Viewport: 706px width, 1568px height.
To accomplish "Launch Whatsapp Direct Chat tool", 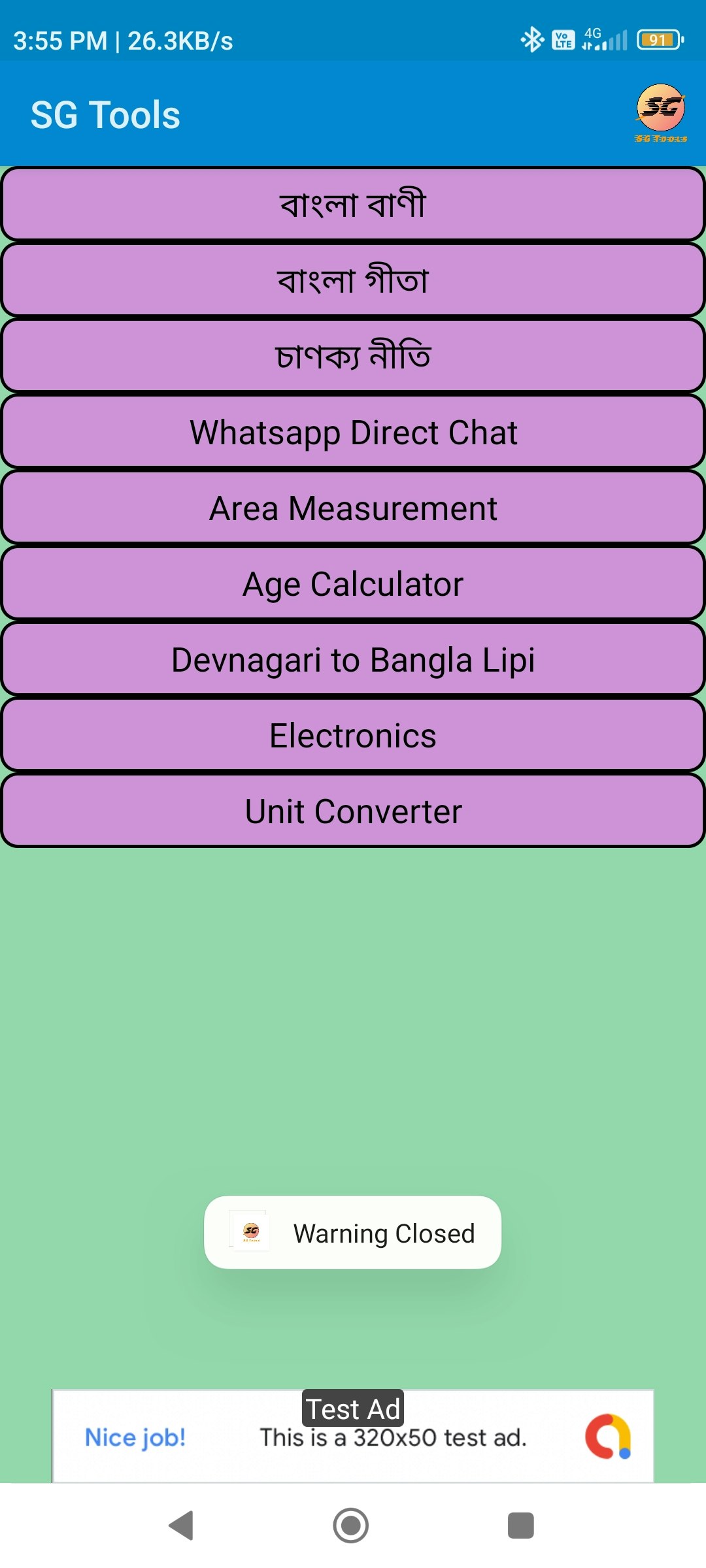I will pyautogui.click(x=353, y=432).
